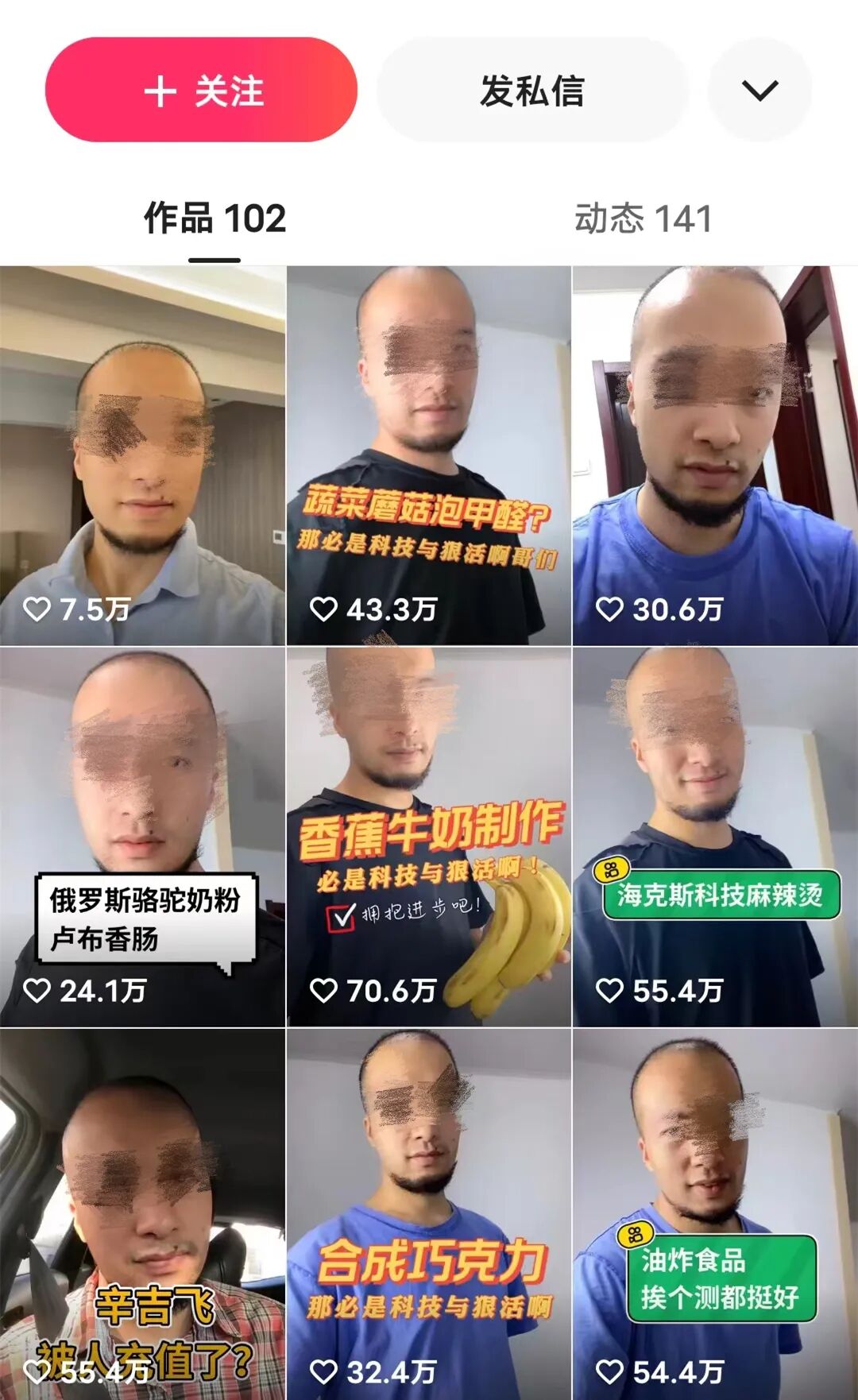Open the video with 7.5万 likes
Image resolution: width=858 pixels, height=1400 pixels.
(x=143, y=455)
